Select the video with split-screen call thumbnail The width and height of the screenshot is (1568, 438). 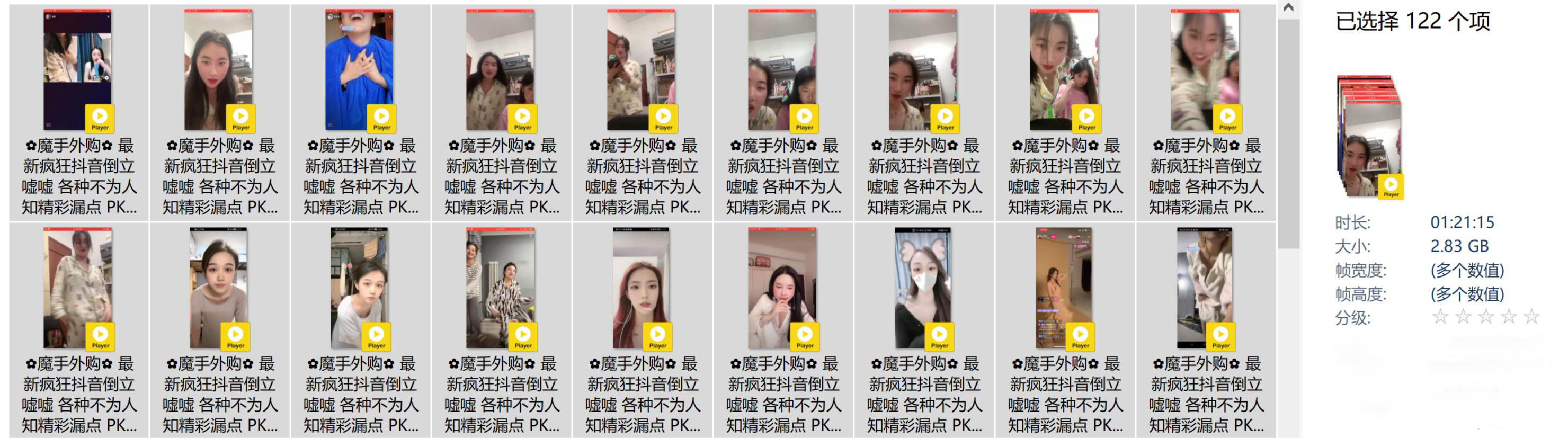point(78,70)
